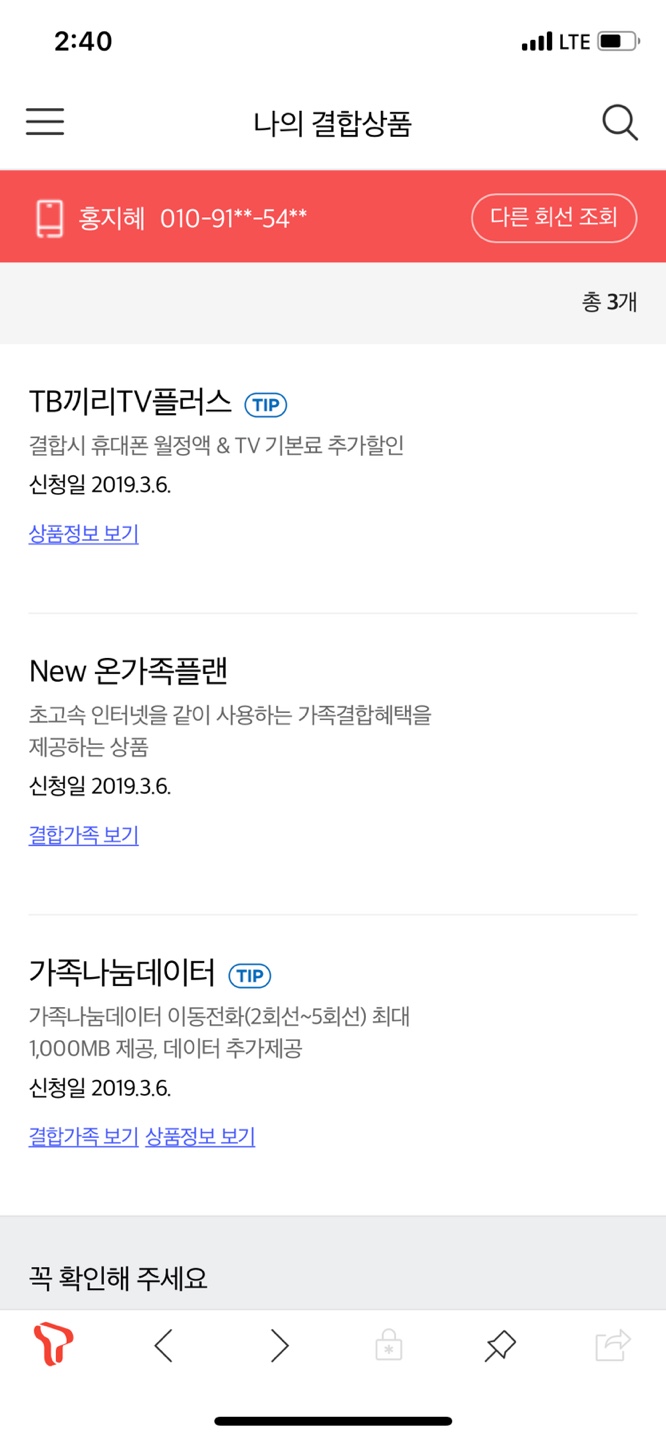Open the search magnifier icon
The width and height of the screenshot is (666, 1440).
(620, 123)
